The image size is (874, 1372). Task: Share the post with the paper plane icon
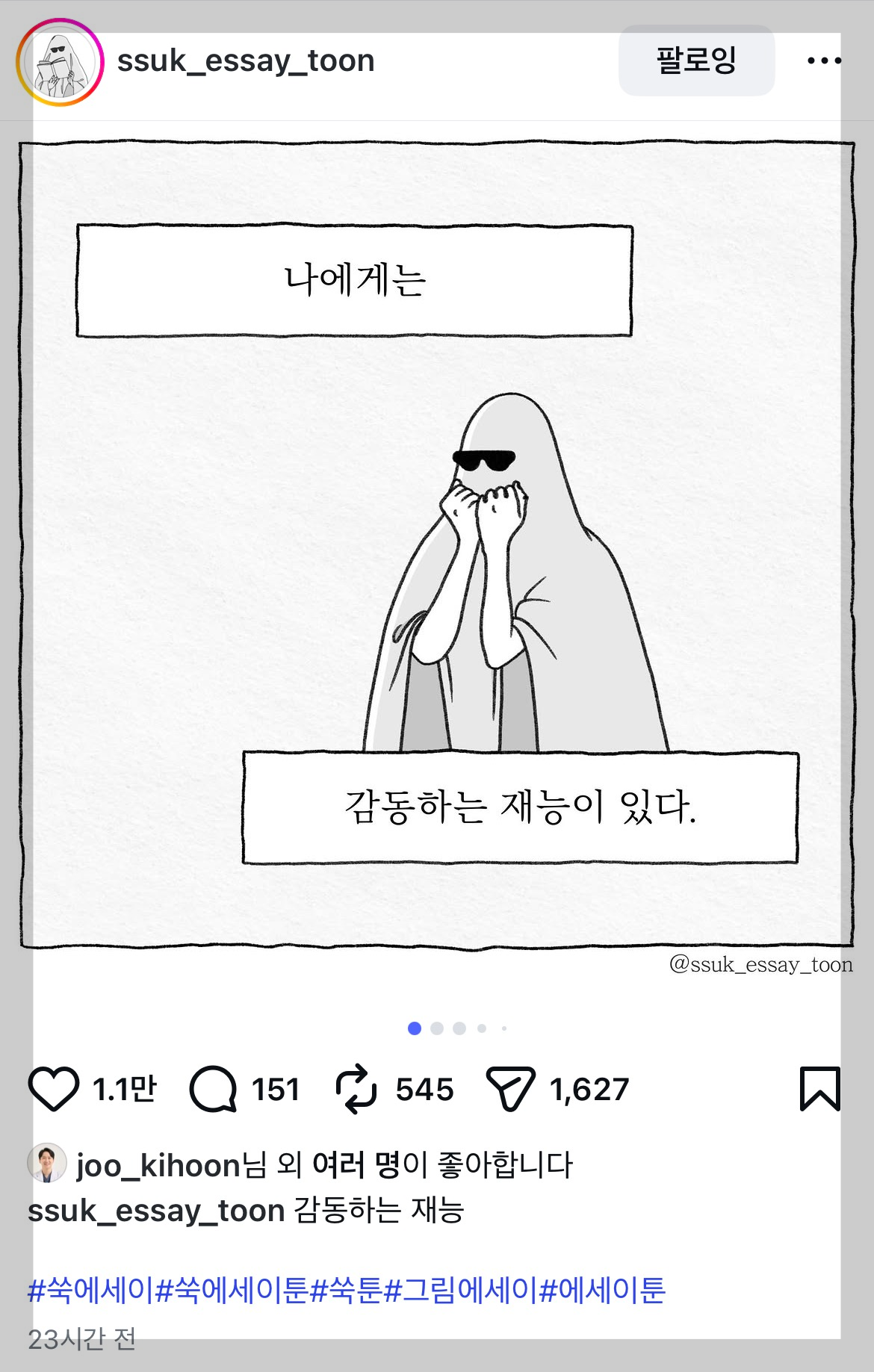click(510, 1089)
